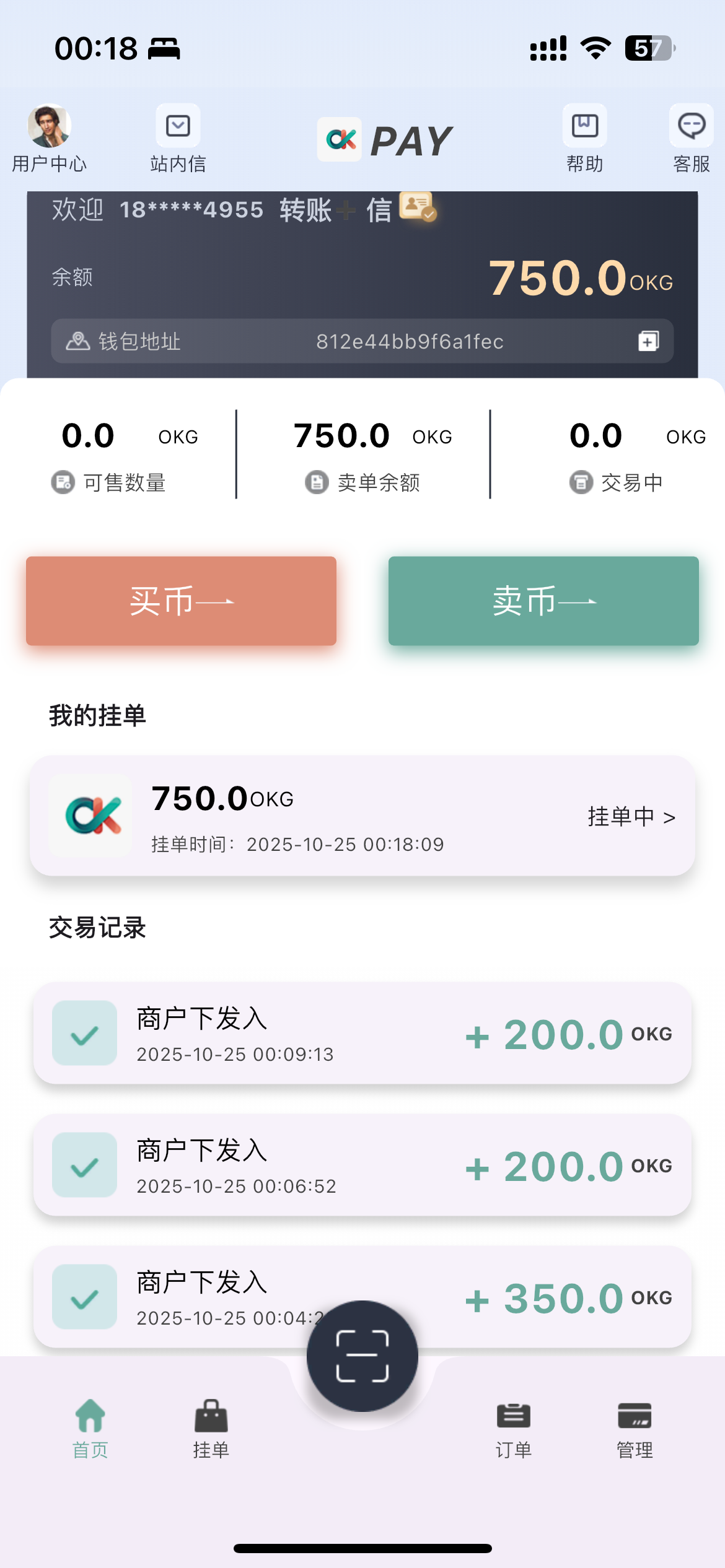
Task: Open the 00:06:52 商户下发入 record
Action: 362,1165
